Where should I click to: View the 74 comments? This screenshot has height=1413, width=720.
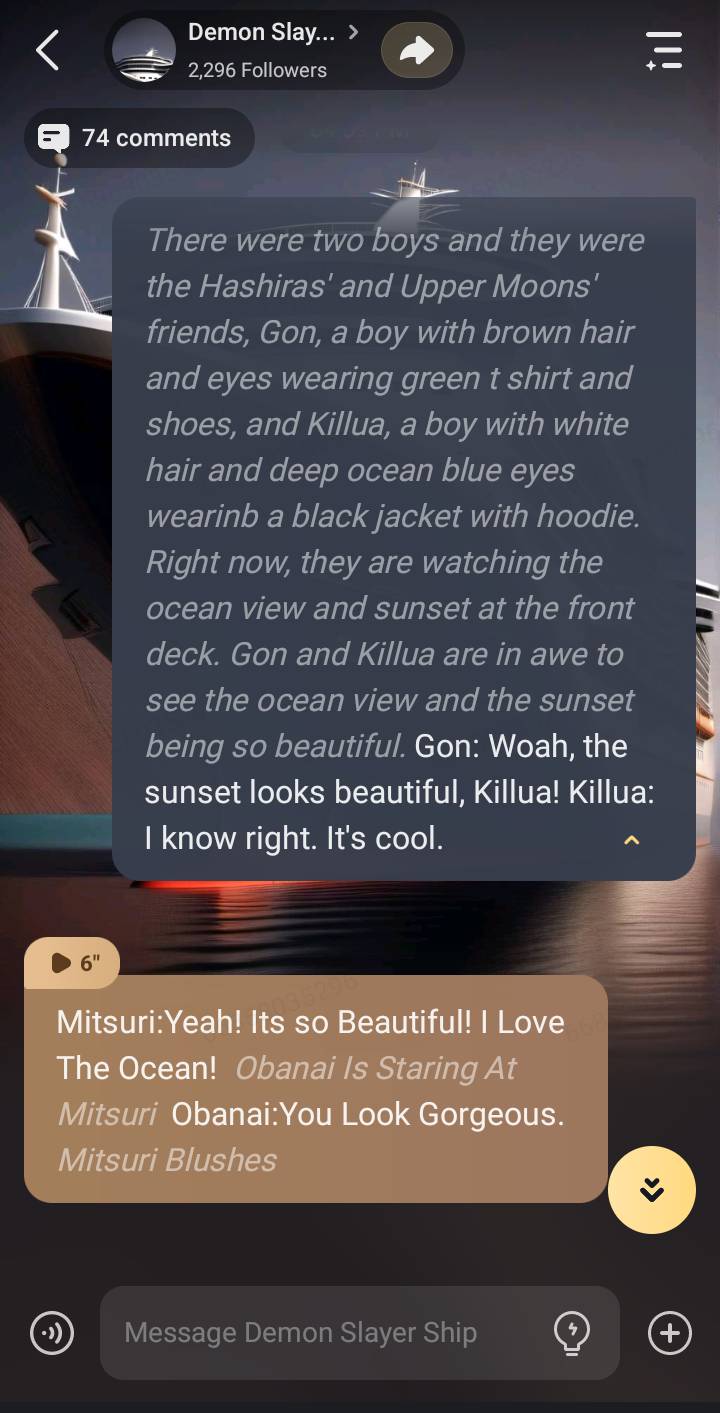tap(139, 138)
